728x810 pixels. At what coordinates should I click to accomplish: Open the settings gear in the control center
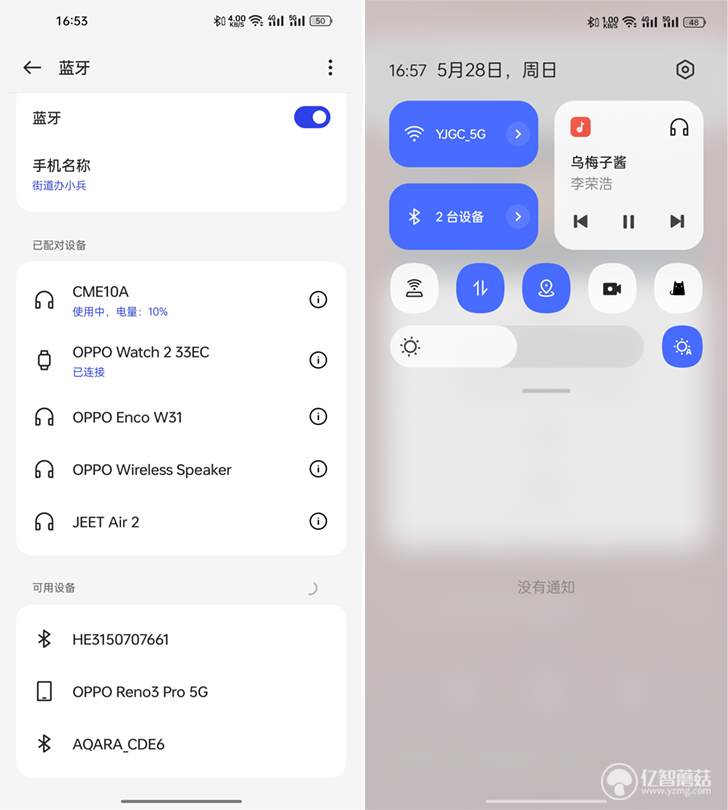click(x=685, y=70)
